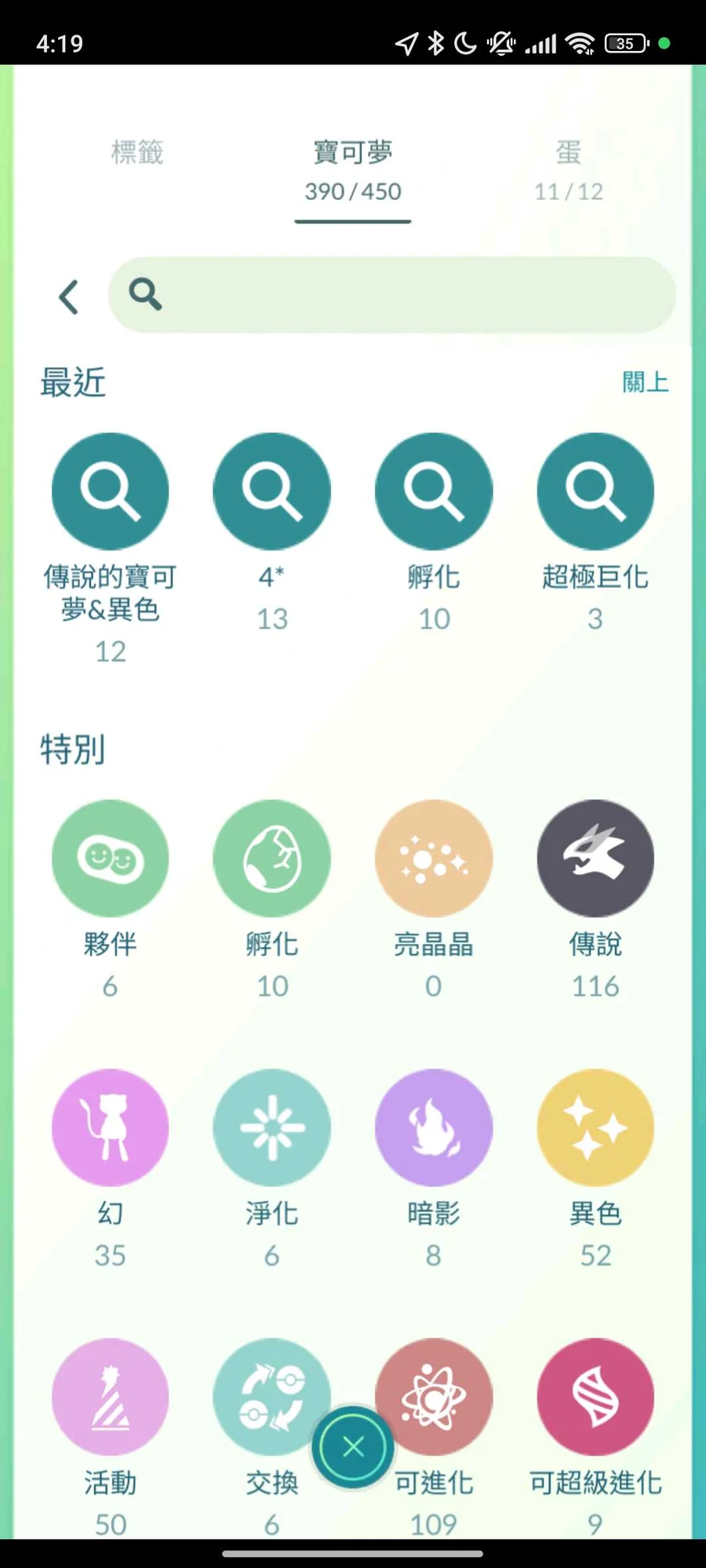Select recent search 傳說的寶可夢&異色
Screen dimensions: 706x1568
[110, 492]
